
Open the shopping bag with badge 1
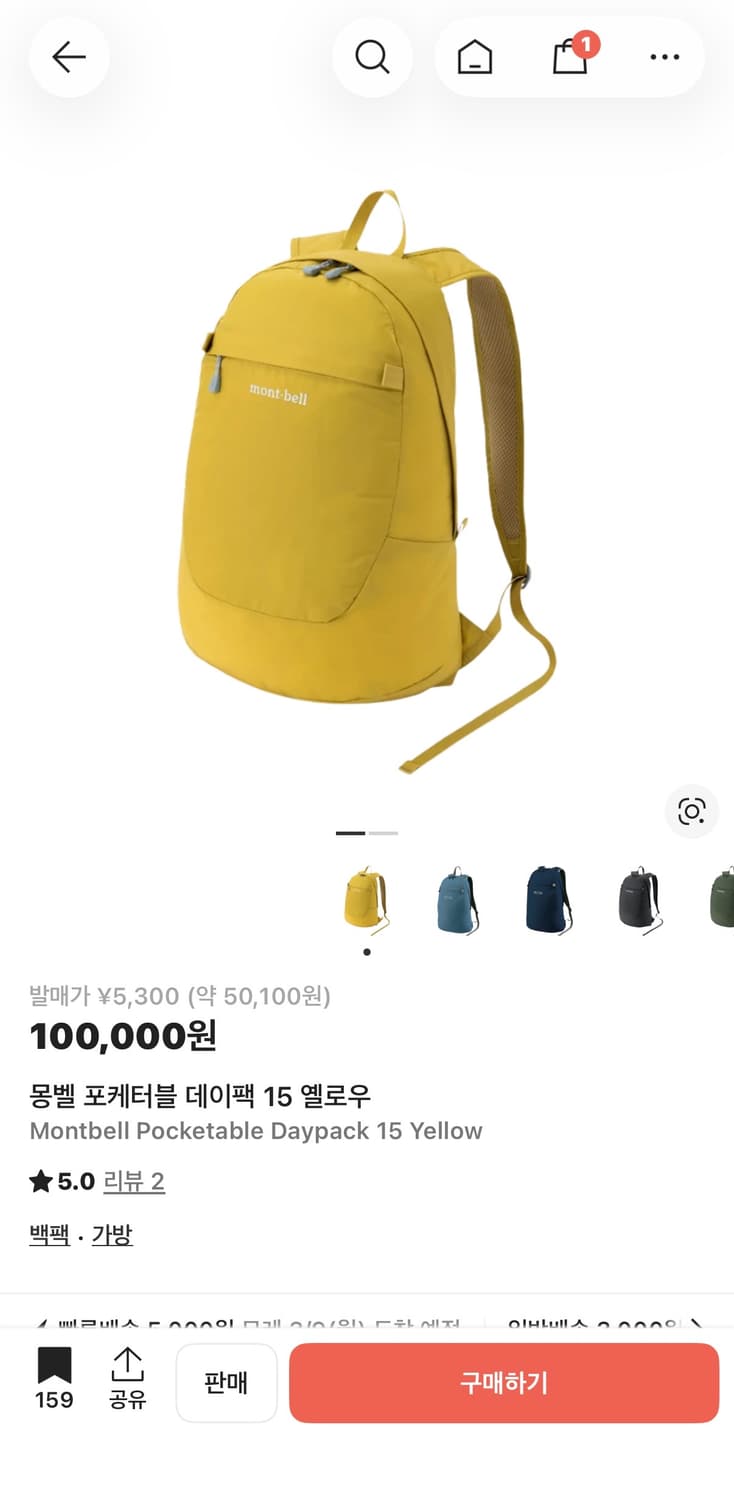pyautogui.click(x=569, y=57)
